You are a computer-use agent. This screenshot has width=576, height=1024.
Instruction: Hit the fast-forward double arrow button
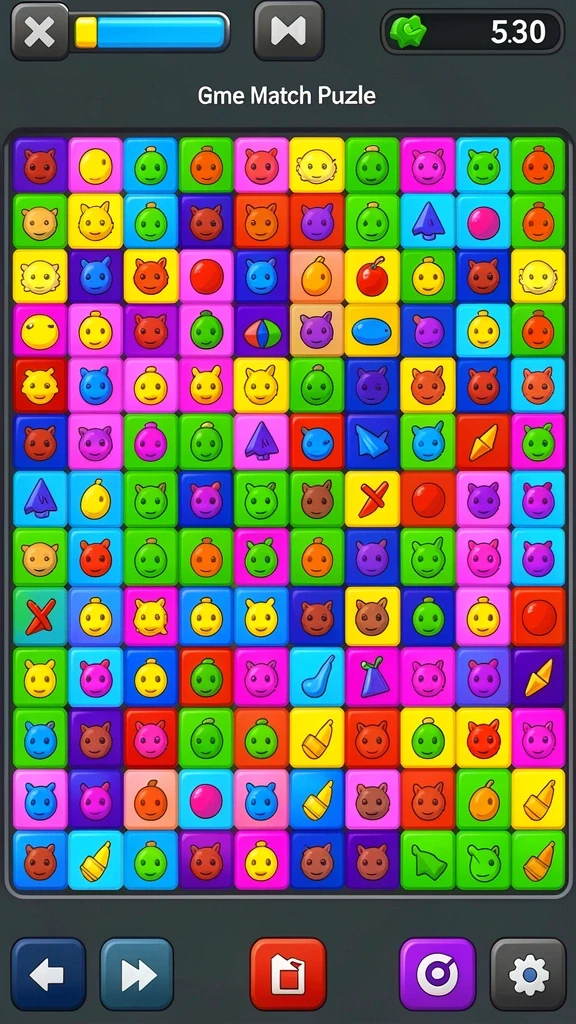click(137, 974)
